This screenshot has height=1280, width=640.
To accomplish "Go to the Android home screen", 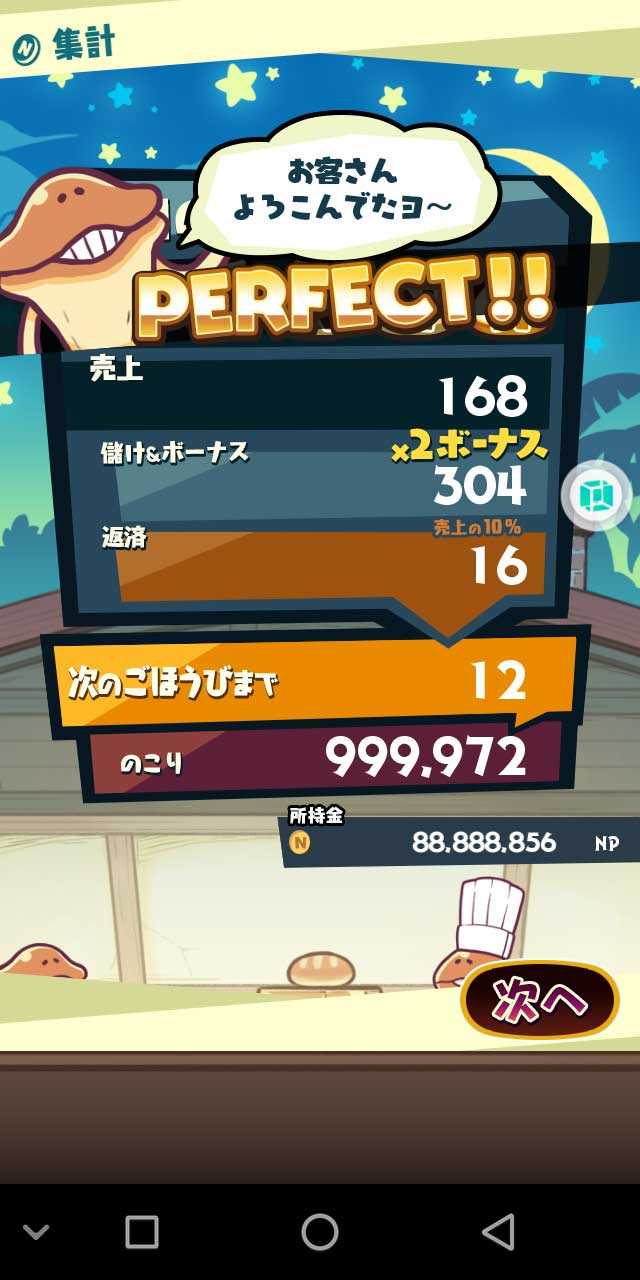I will click(x=320, y=1231).
